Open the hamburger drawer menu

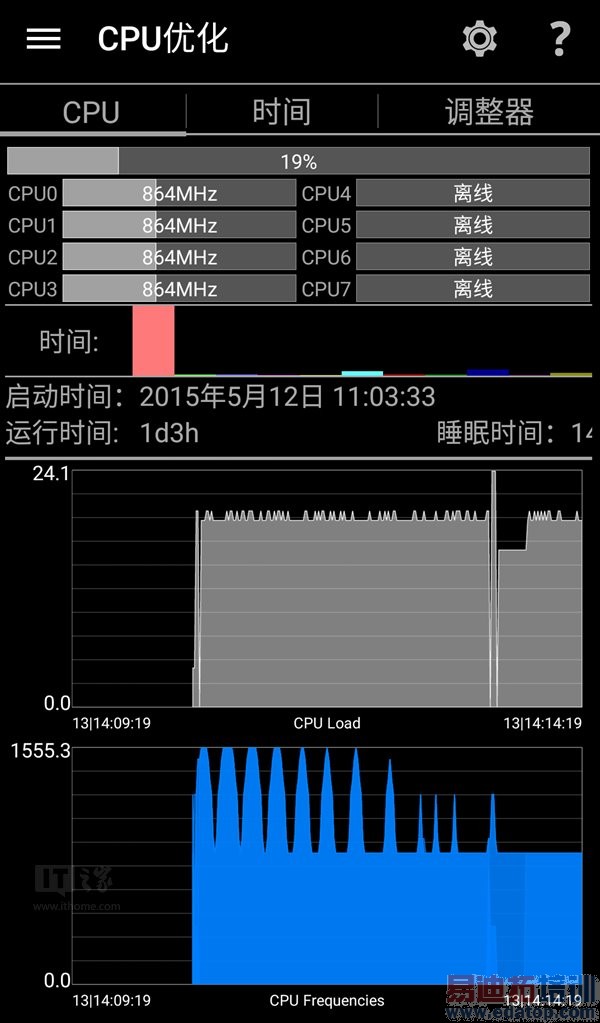(x=43, y=39)
